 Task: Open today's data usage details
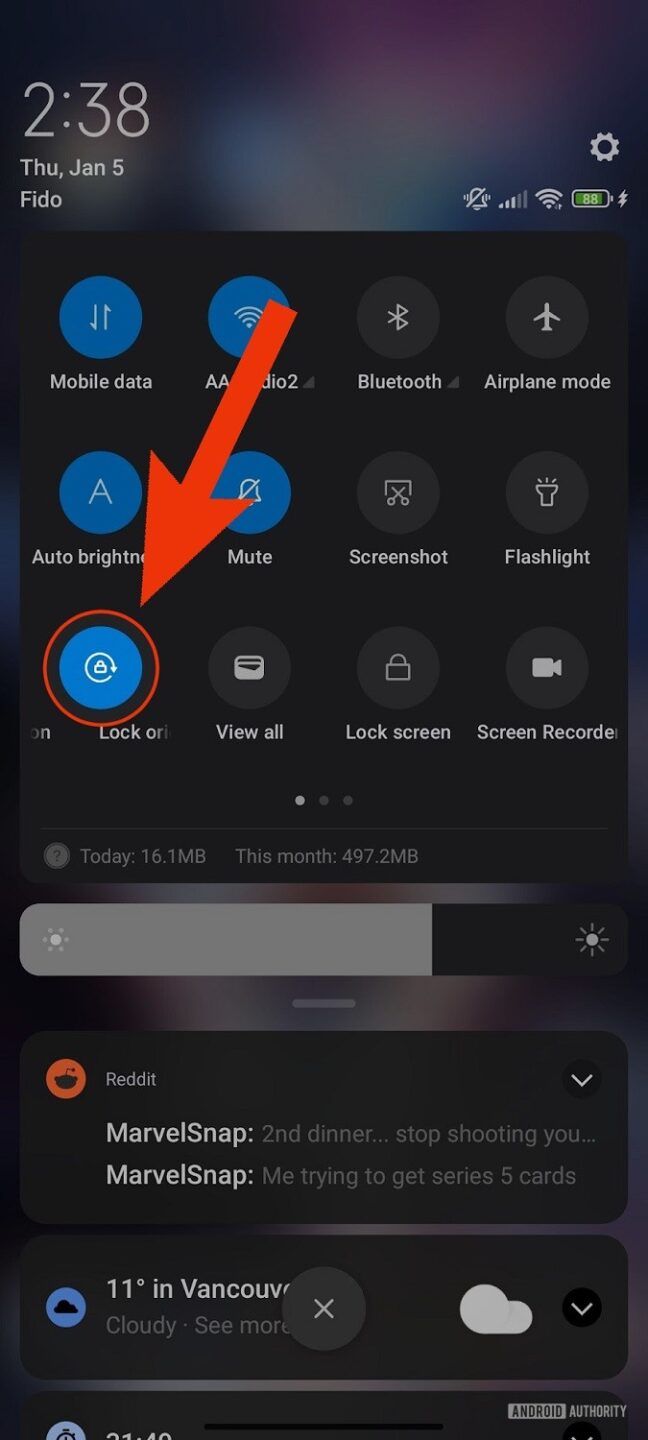143,856
